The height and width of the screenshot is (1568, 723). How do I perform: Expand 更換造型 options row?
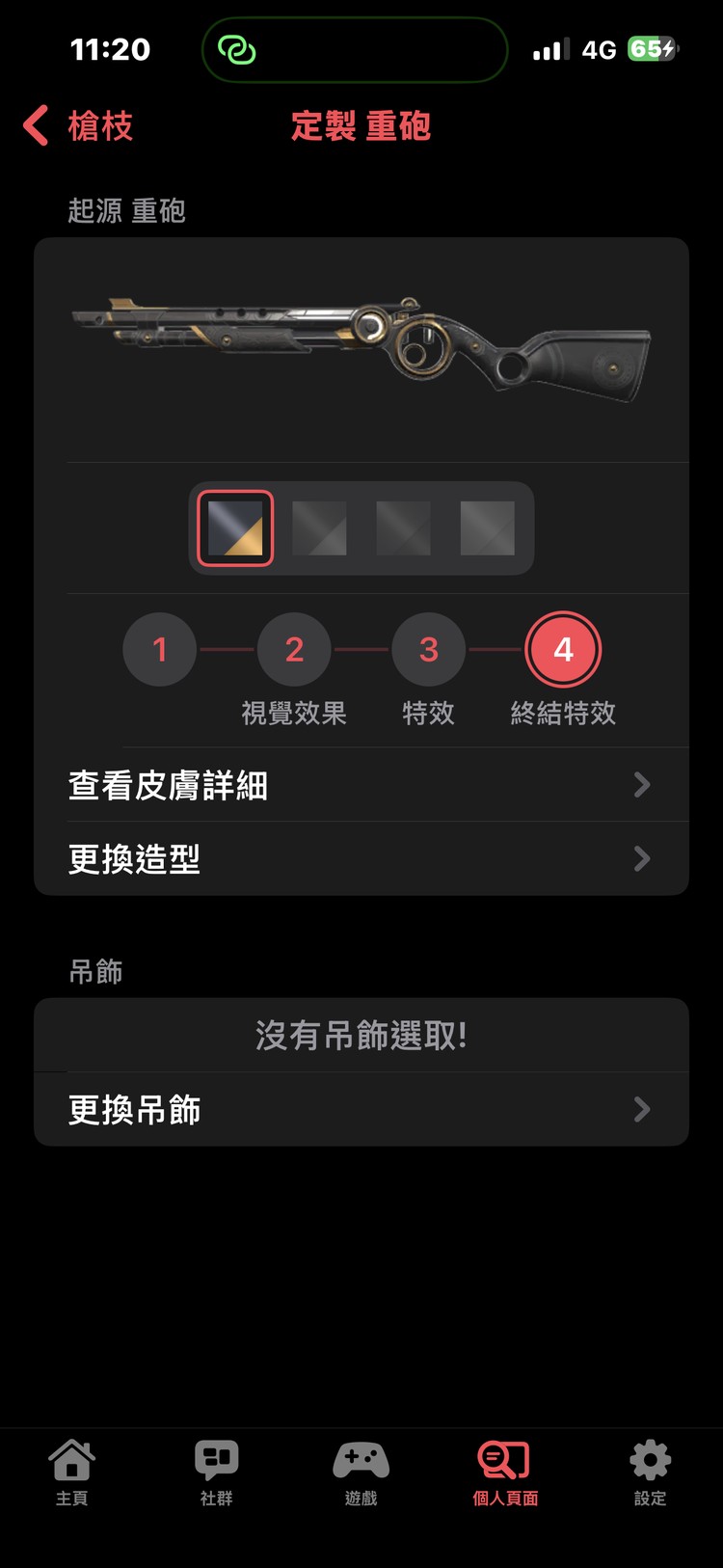tap(361, 859)
